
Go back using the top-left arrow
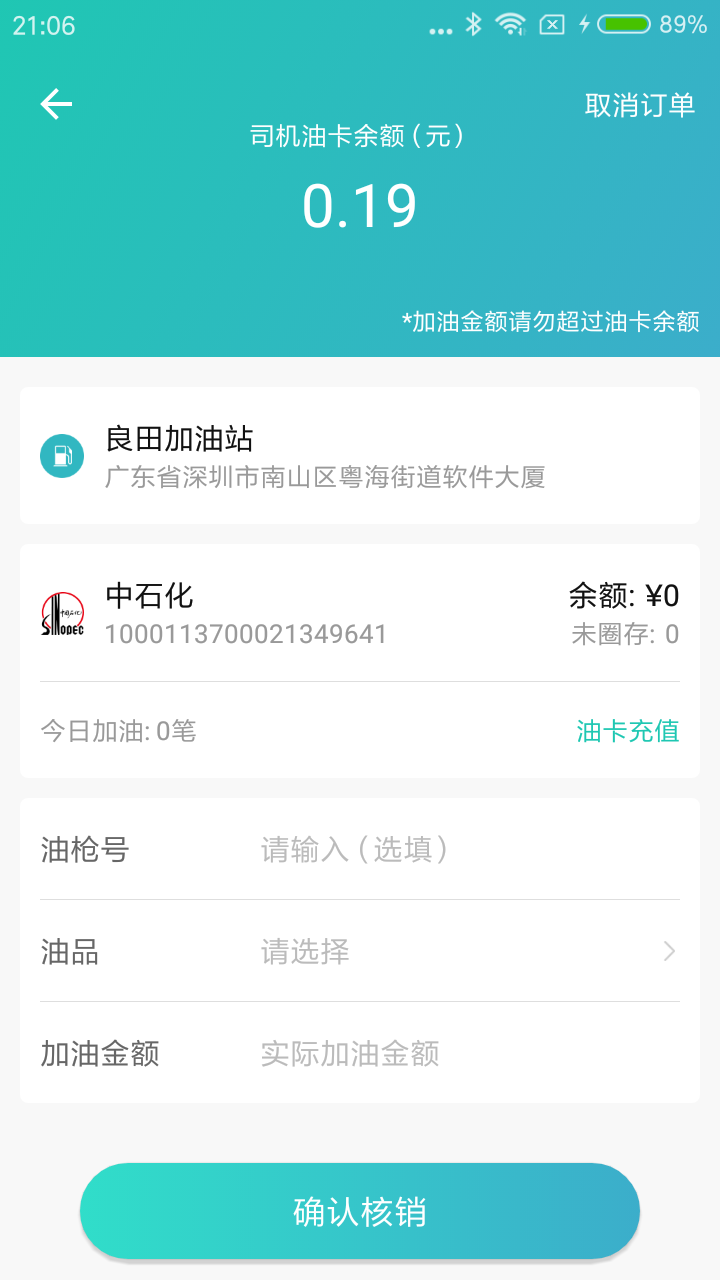click(56, 104)
